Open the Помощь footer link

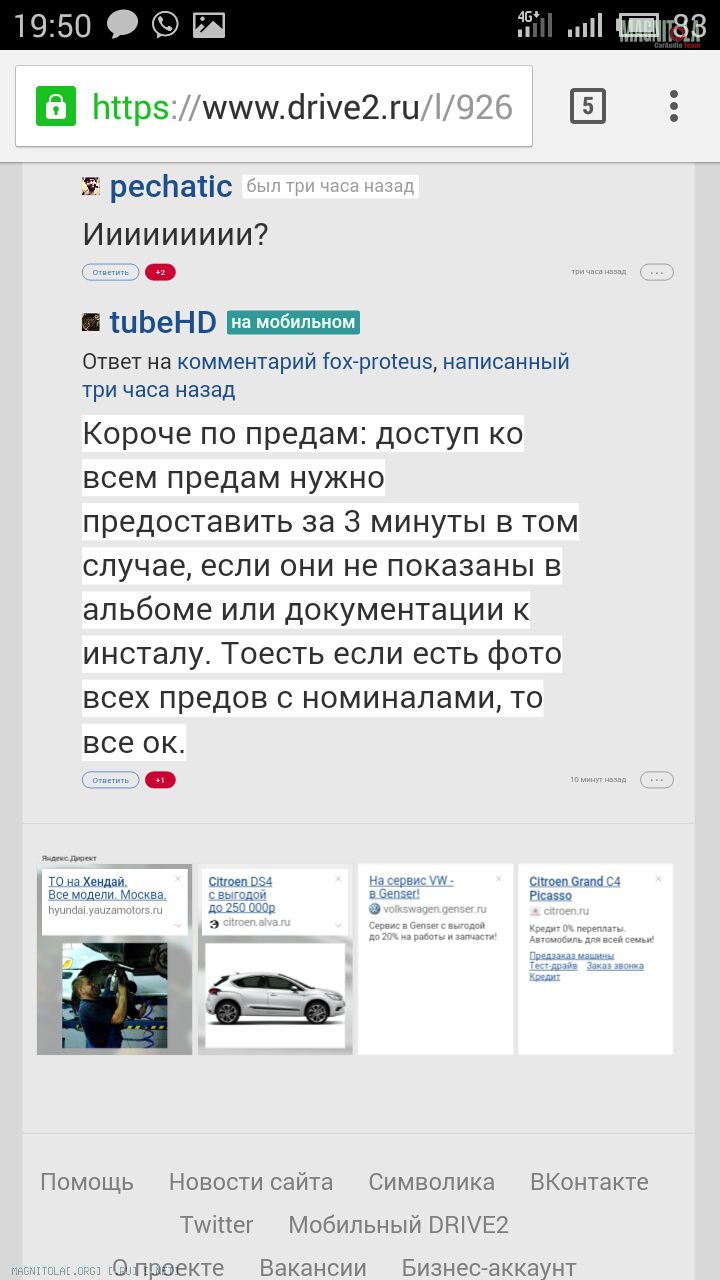tap(87, 1182)
